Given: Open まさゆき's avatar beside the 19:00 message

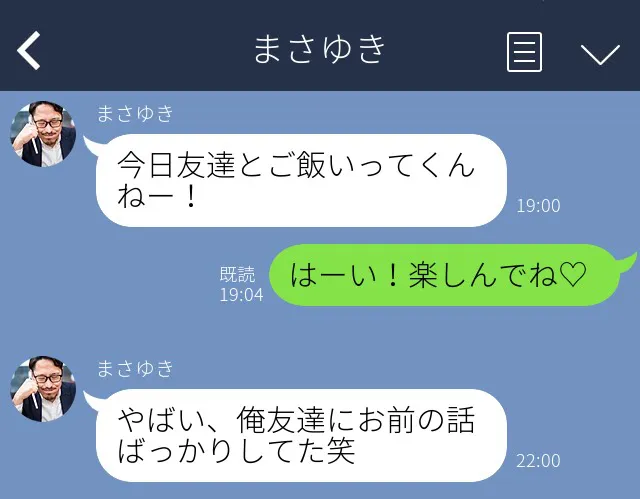Looking at the screenshot, I should pyautogui.click(x=43, y=133).
